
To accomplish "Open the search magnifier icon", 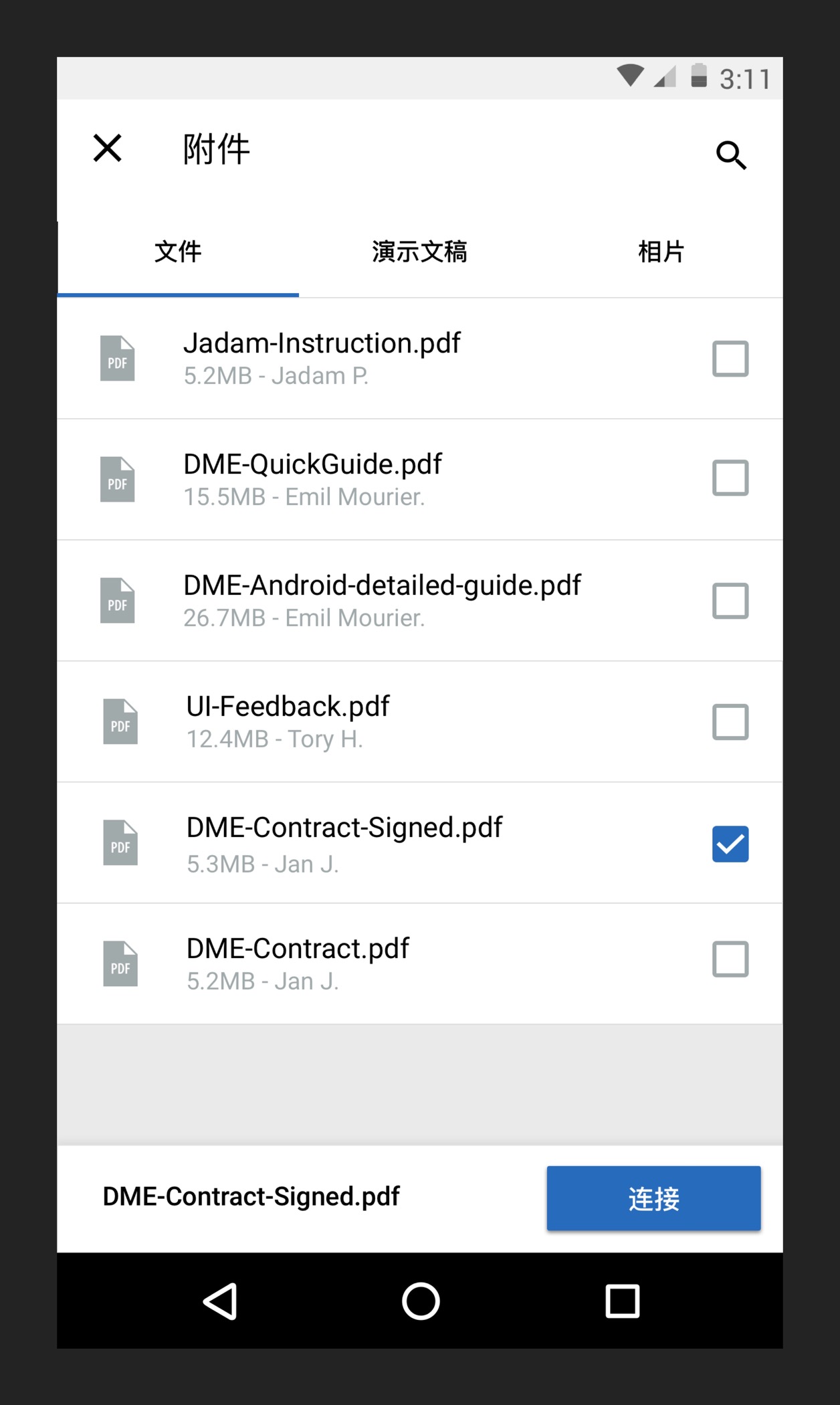I will click(x=730, y=155).
